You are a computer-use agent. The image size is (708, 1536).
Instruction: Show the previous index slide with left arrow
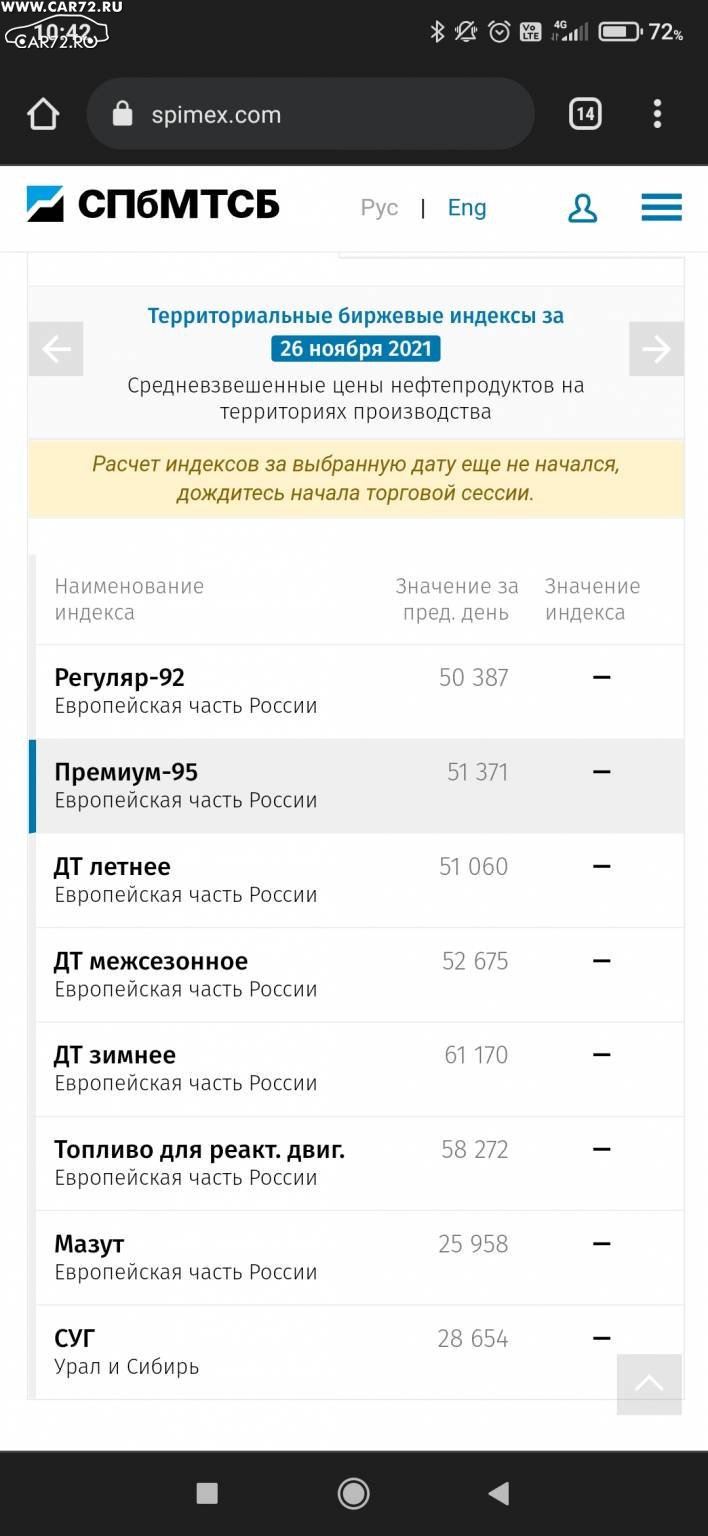tap(56, 349)
